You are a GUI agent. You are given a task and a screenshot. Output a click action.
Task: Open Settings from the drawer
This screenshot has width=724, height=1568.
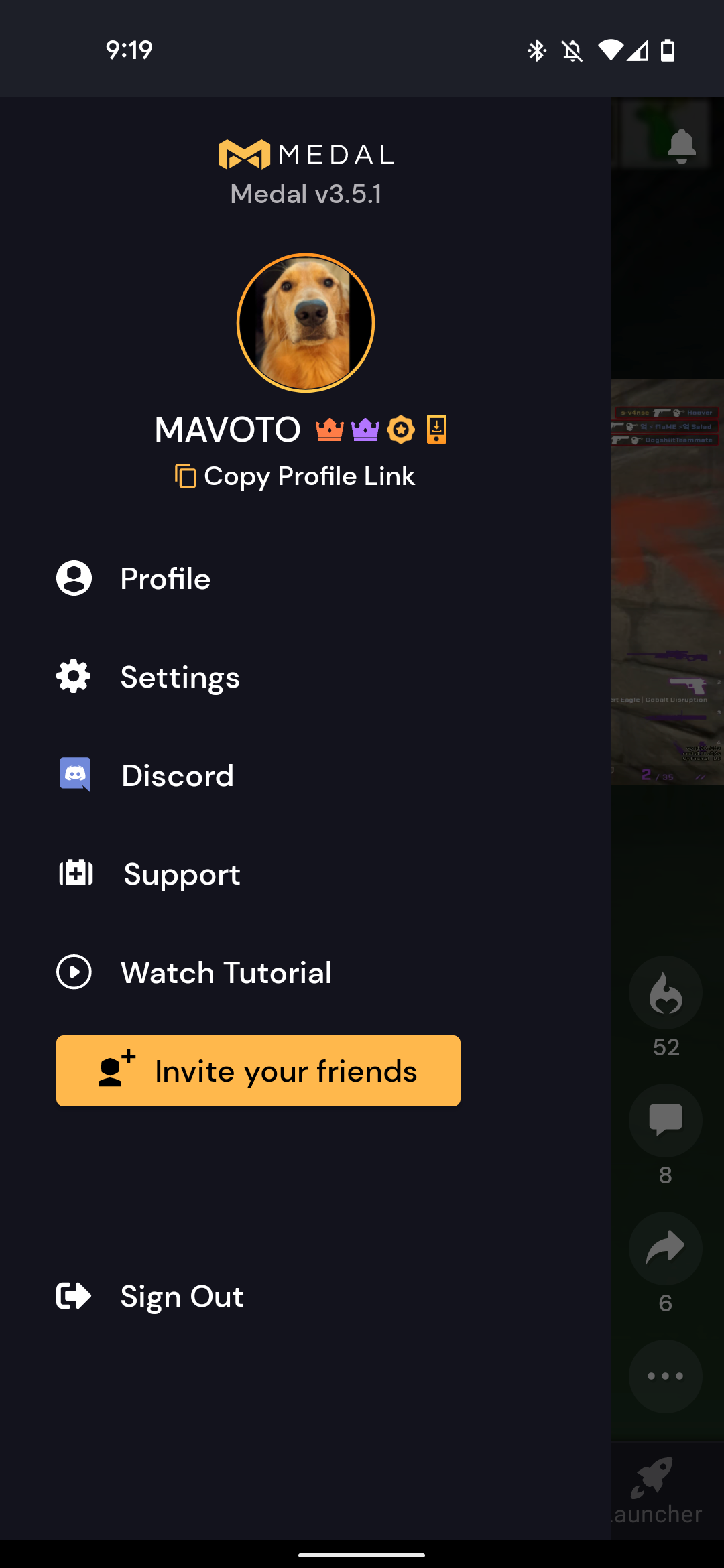[179, 677]
